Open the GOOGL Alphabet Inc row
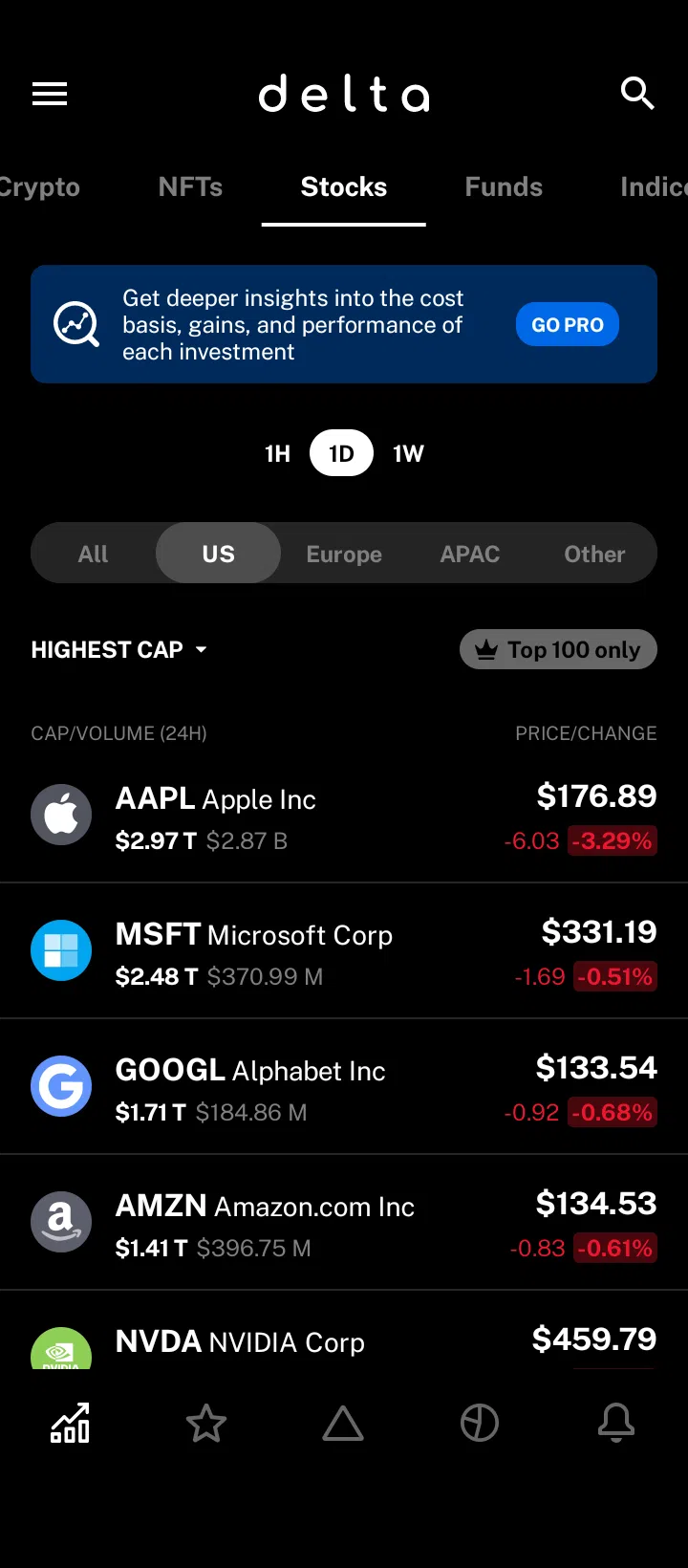Image resolution: width=688 pixels, height=1568 pixels. pos(344,1087)
